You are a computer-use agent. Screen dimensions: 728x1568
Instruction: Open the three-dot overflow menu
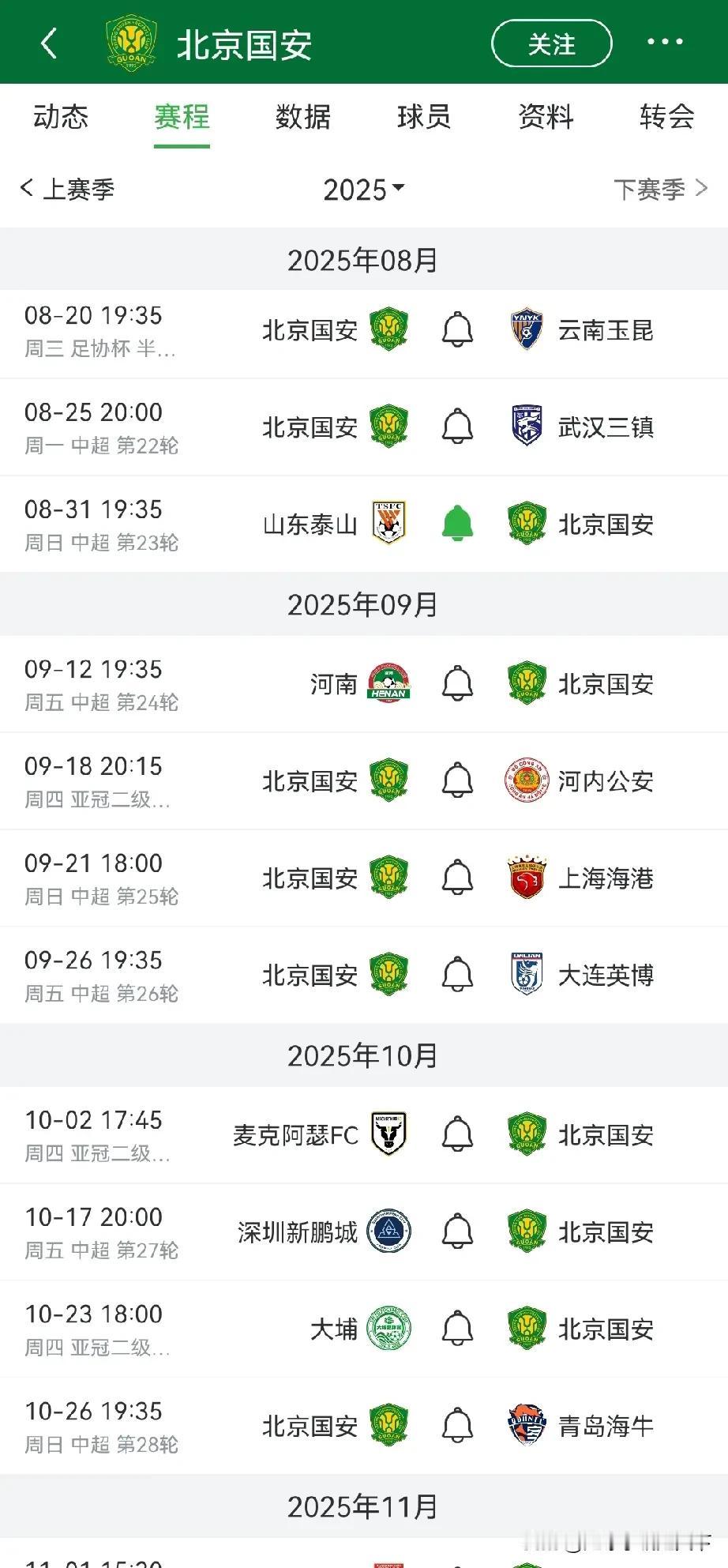[x=665, y=43]
